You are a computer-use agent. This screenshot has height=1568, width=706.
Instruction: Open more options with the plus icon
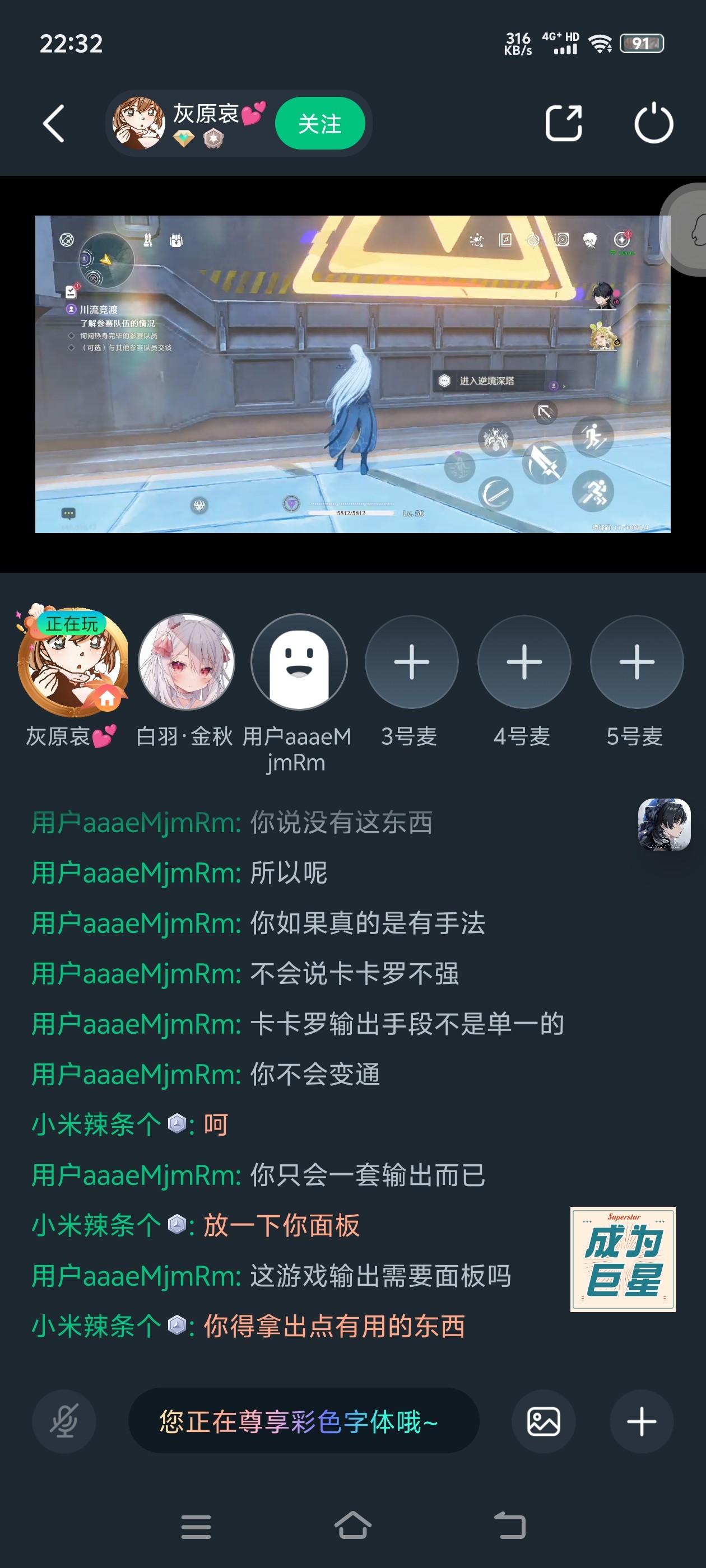[641, 1421]
